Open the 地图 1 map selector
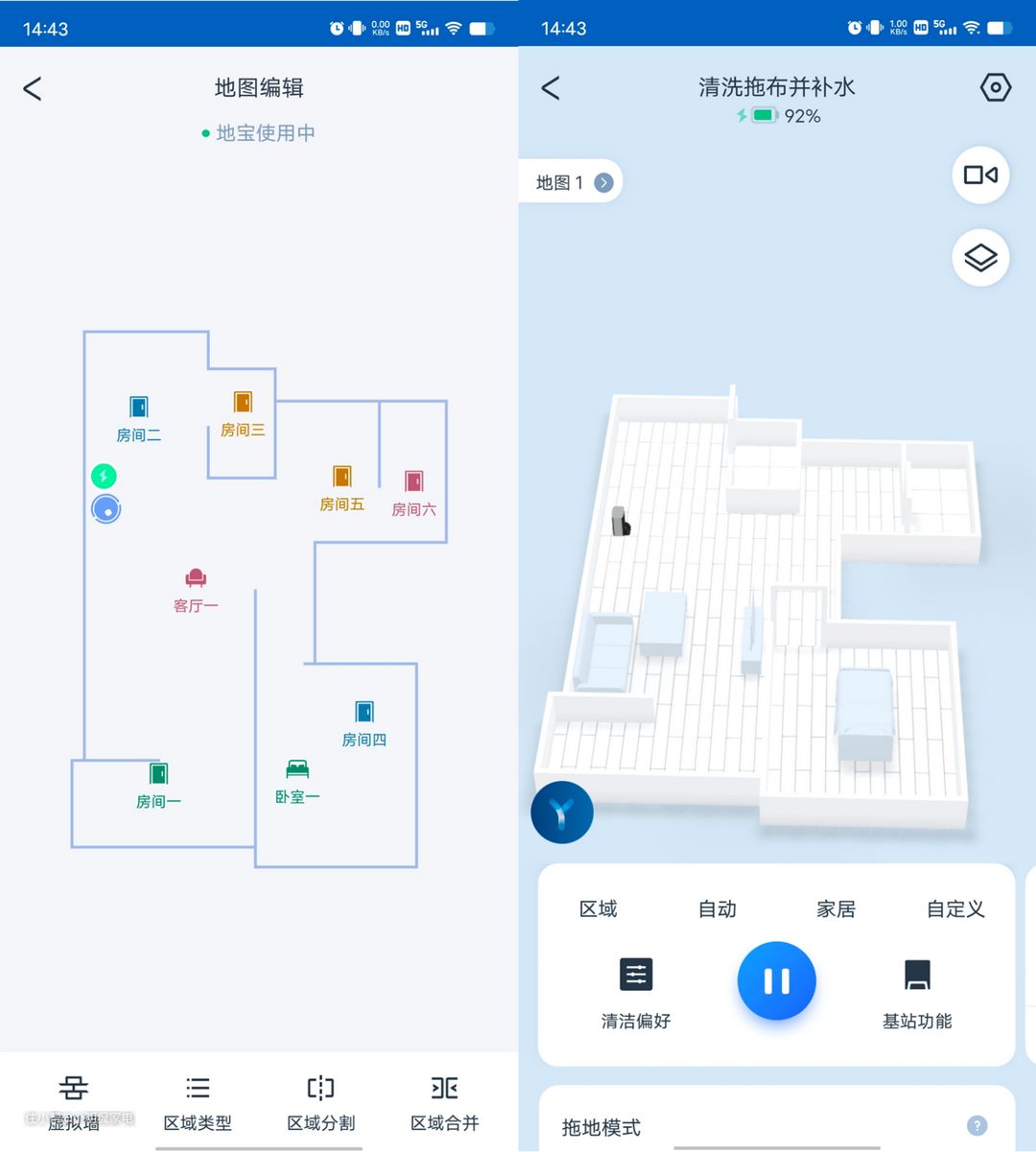This screenshot has height=1152, width=1036. tap(573, 182)
